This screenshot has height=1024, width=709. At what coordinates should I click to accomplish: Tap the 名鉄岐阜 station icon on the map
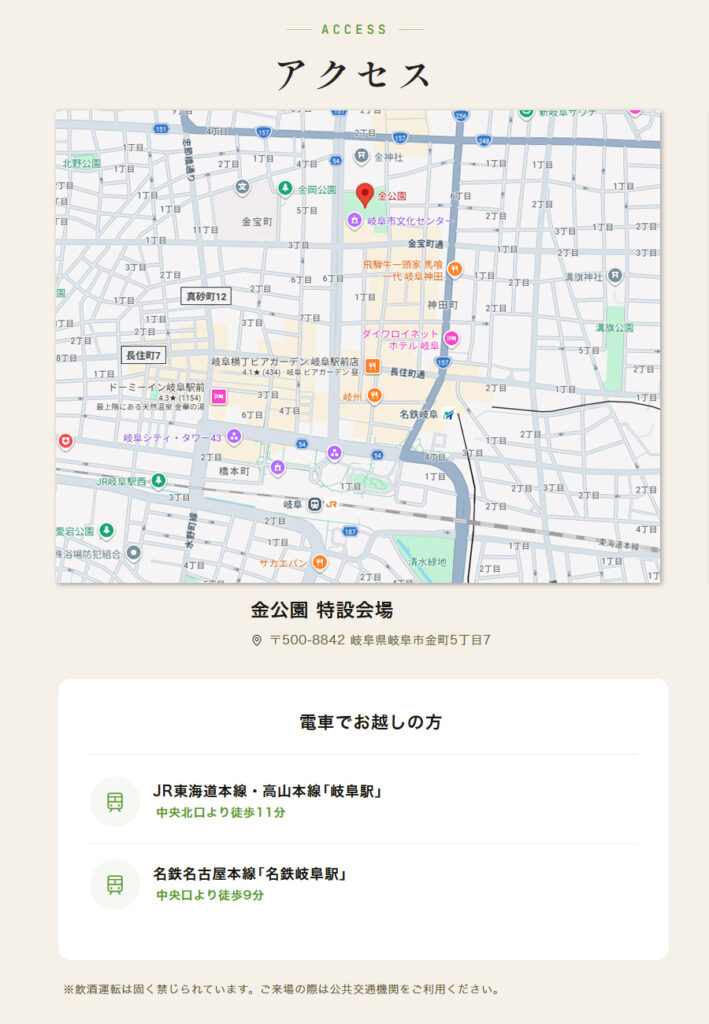tap(449, 415)
